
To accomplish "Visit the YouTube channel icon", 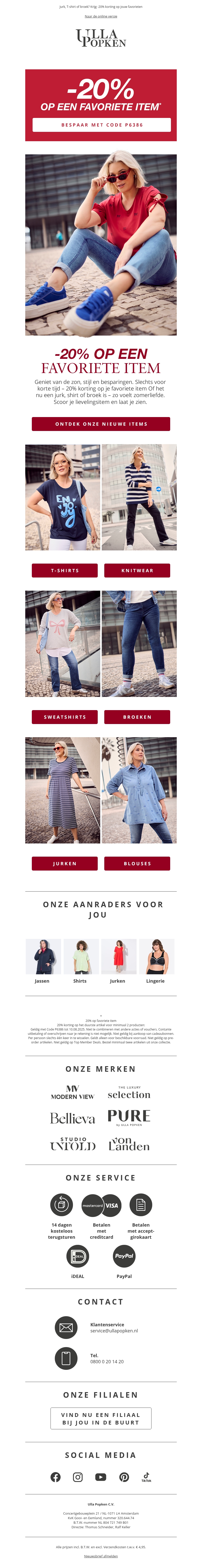I will click(x=101, y=1477).
